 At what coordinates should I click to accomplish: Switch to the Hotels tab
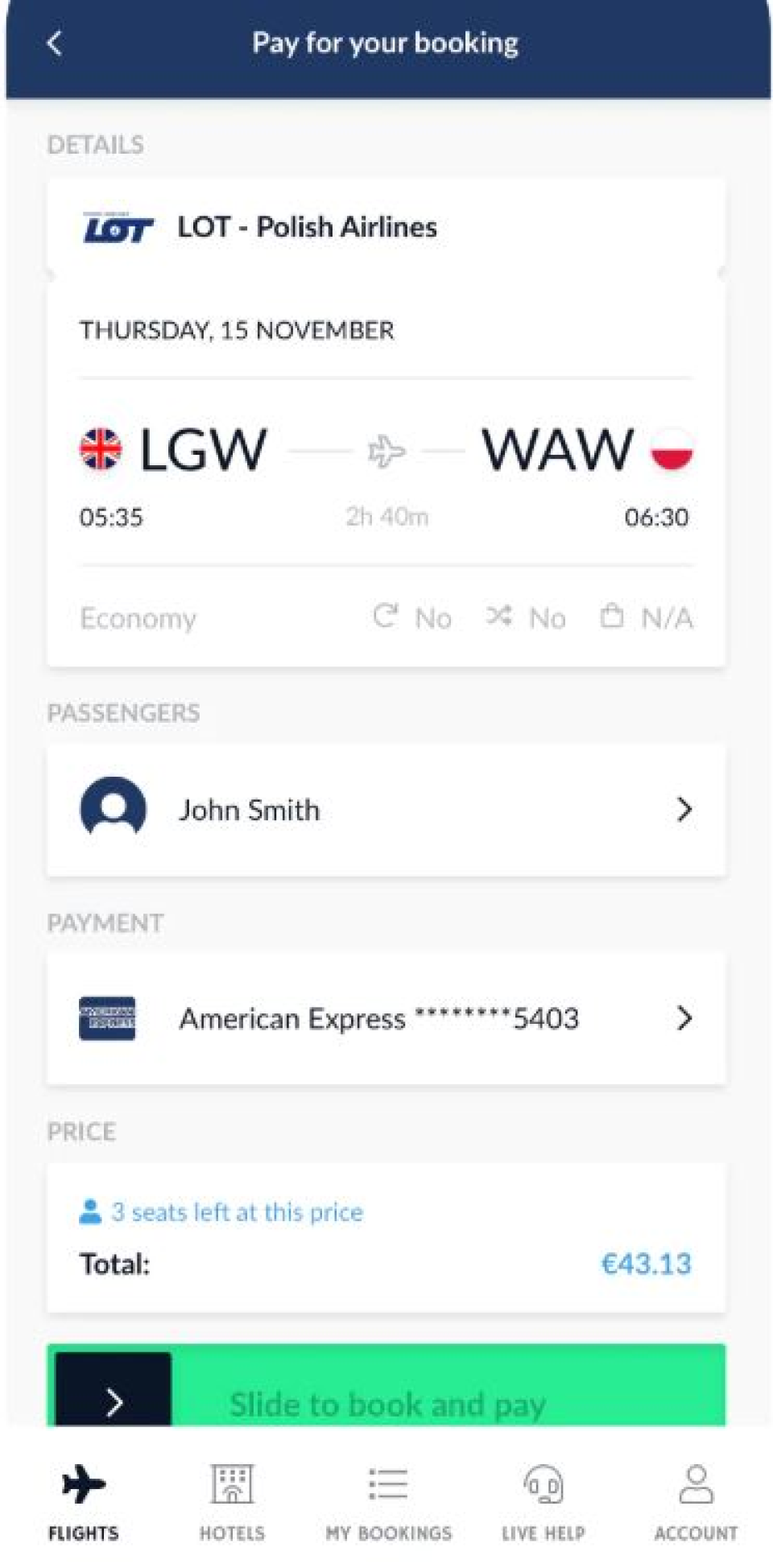tap(232, 1502)
